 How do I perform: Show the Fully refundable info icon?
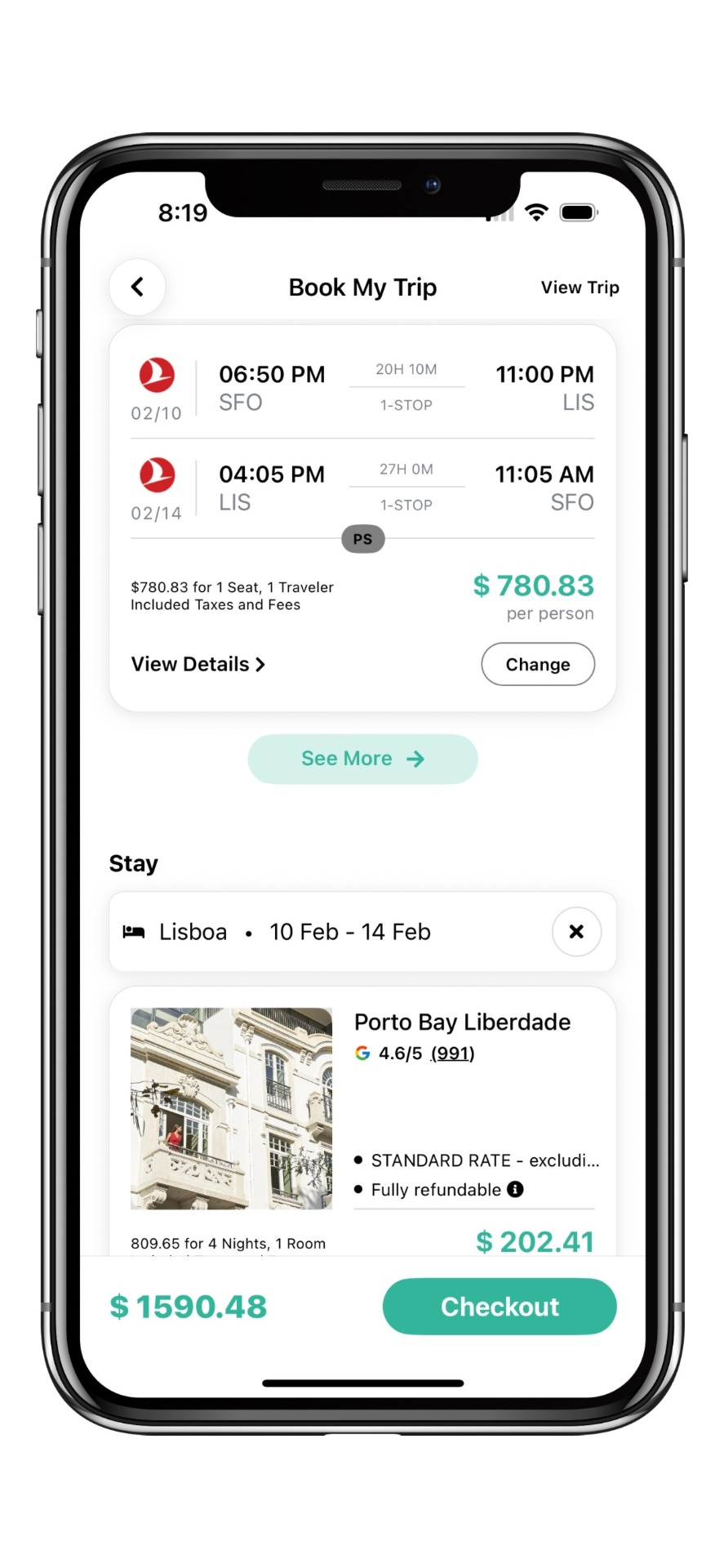coord(515,1189)
